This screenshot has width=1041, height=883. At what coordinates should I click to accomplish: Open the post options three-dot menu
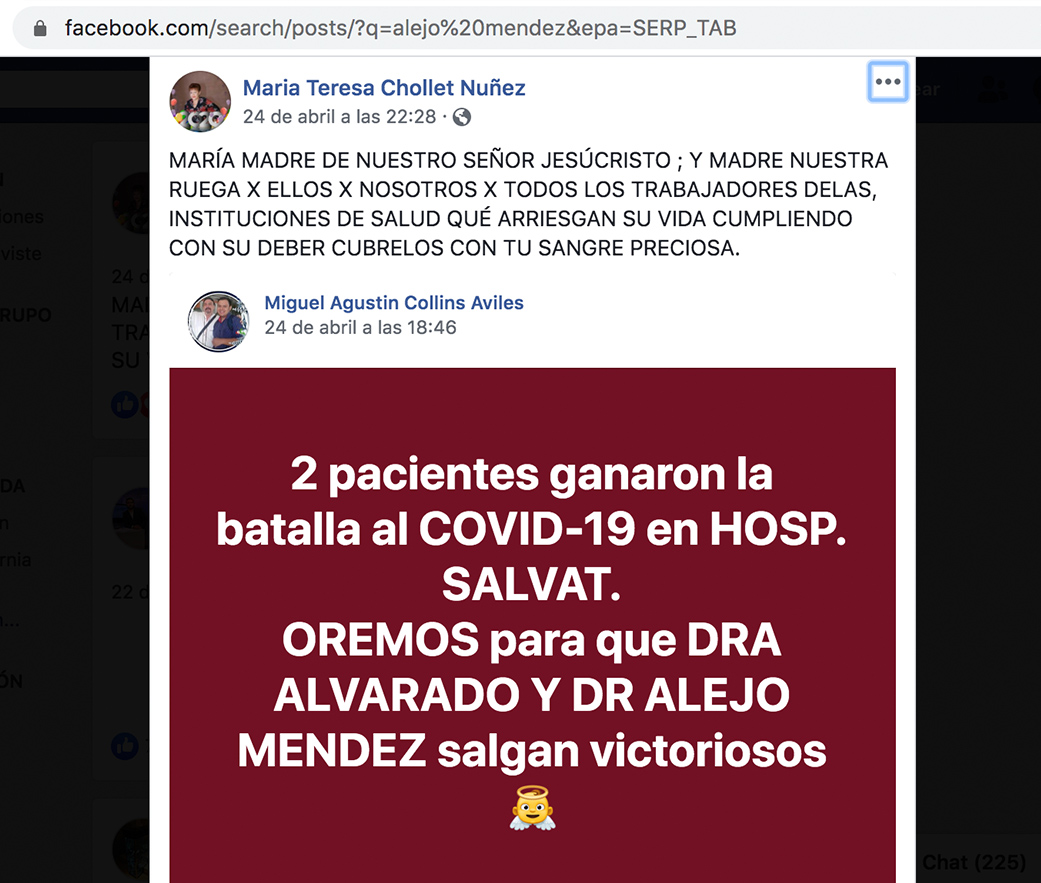point(888,83)
